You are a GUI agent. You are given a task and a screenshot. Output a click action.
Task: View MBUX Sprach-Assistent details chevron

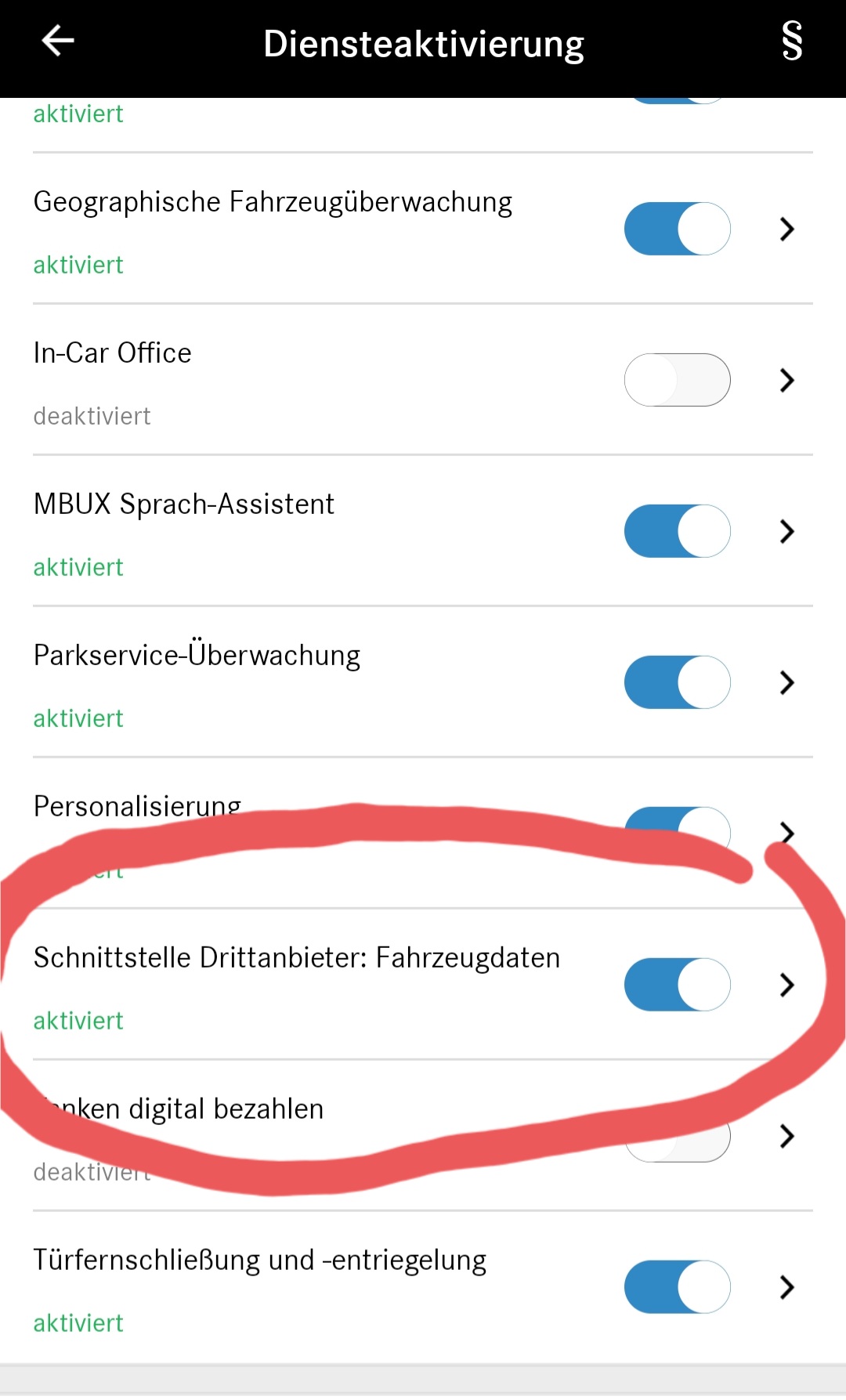(x=787, y=531)
